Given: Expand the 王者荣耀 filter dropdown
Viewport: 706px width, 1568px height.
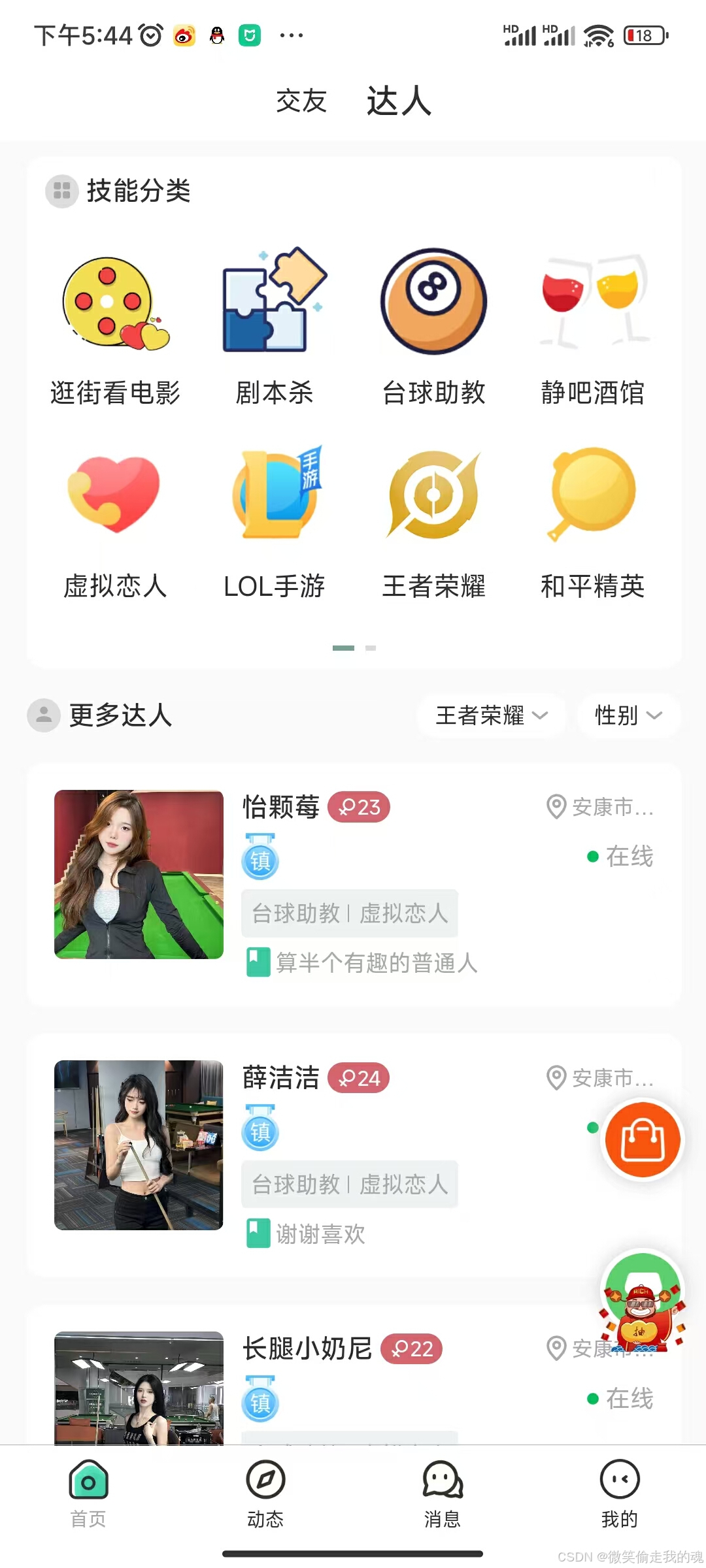Looking at the screenshot, I should click(492, 715).
